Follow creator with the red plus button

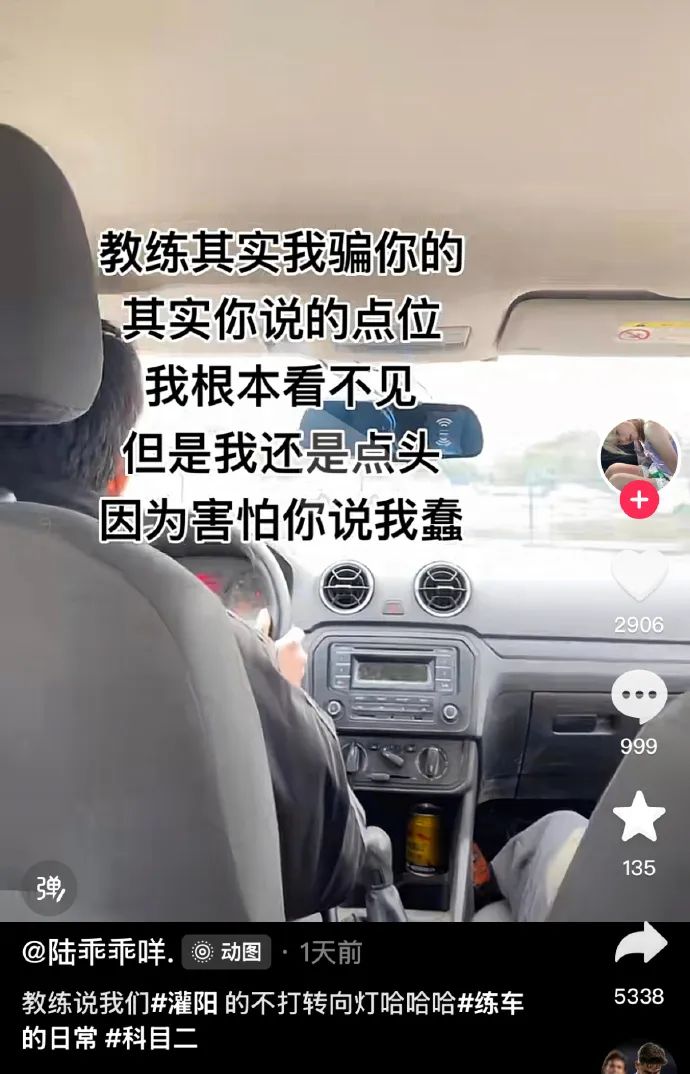tap(639, 499)
